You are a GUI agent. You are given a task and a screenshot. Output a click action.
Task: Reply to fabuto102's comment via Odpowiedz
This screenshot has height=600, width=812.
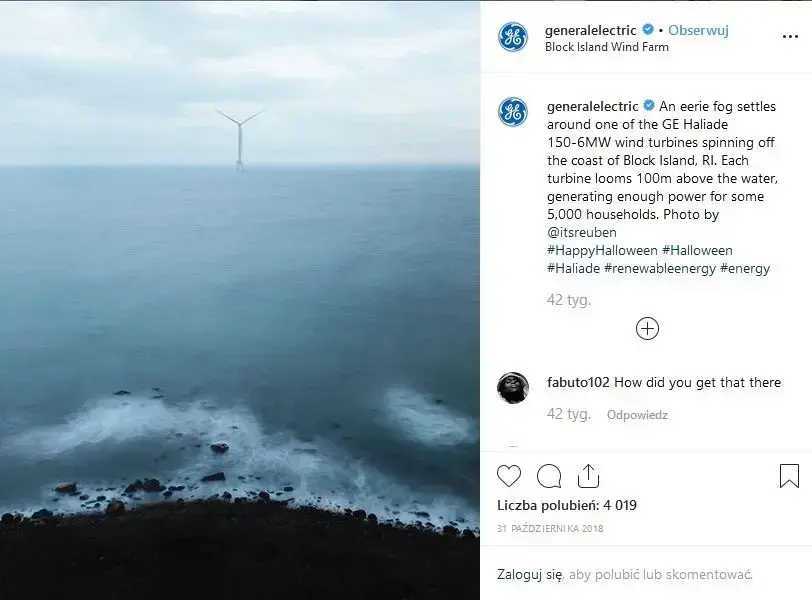[637, 414]
